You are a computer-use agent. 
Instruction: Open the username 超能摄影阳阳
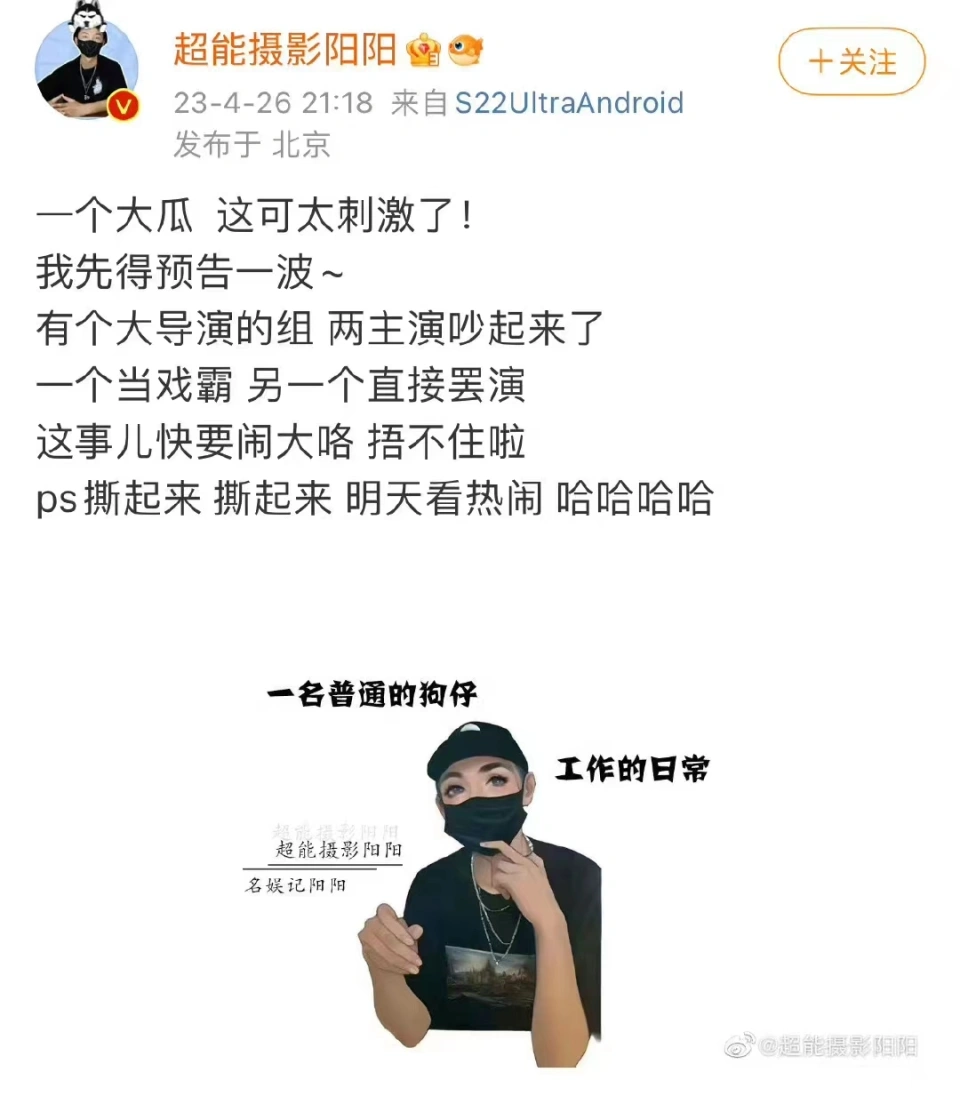pyautogui.click(x=285, y=49)
